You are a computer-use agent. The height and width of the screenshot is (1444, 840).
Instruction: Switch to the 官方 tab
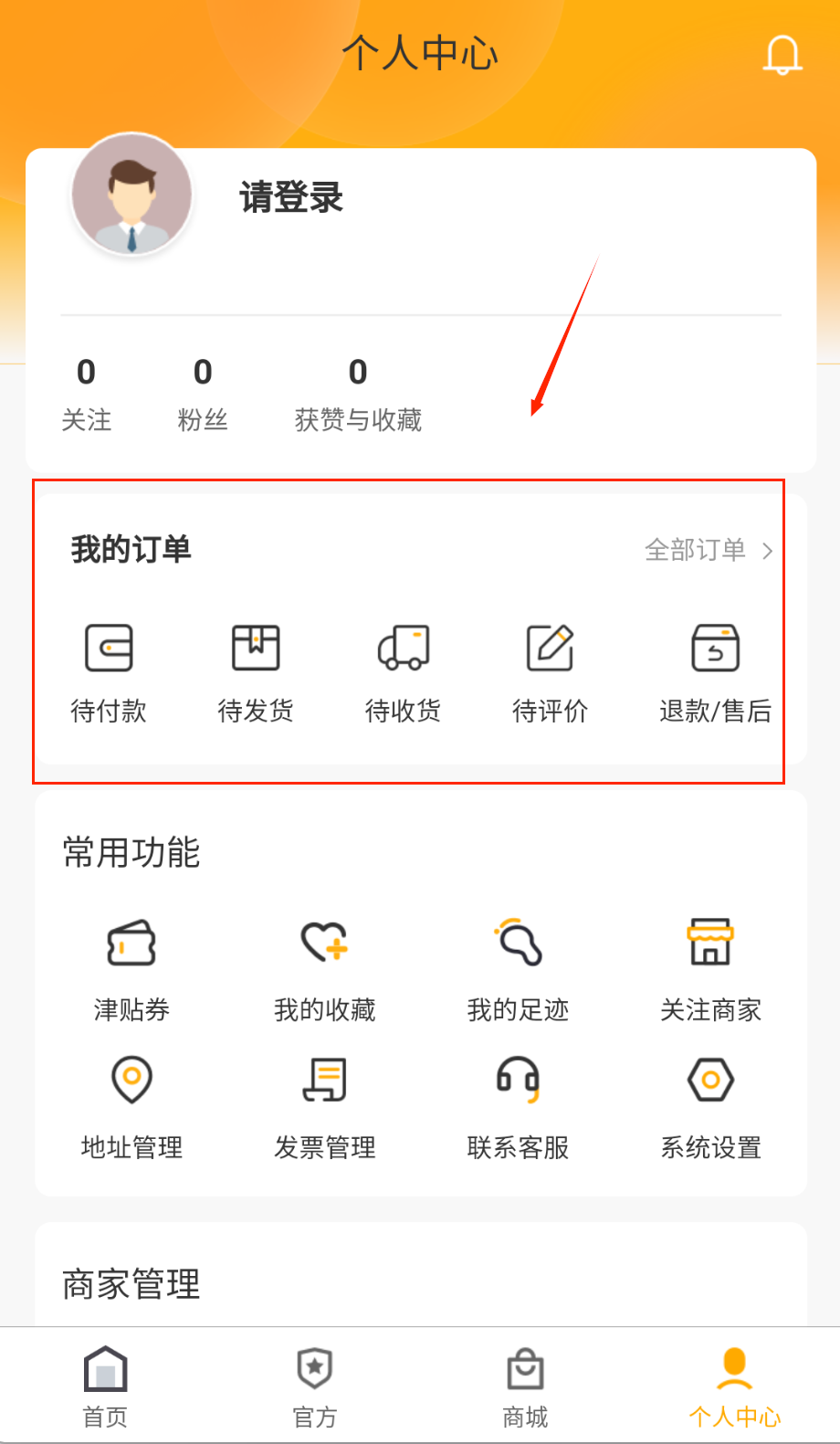(x=315, y=1386)
